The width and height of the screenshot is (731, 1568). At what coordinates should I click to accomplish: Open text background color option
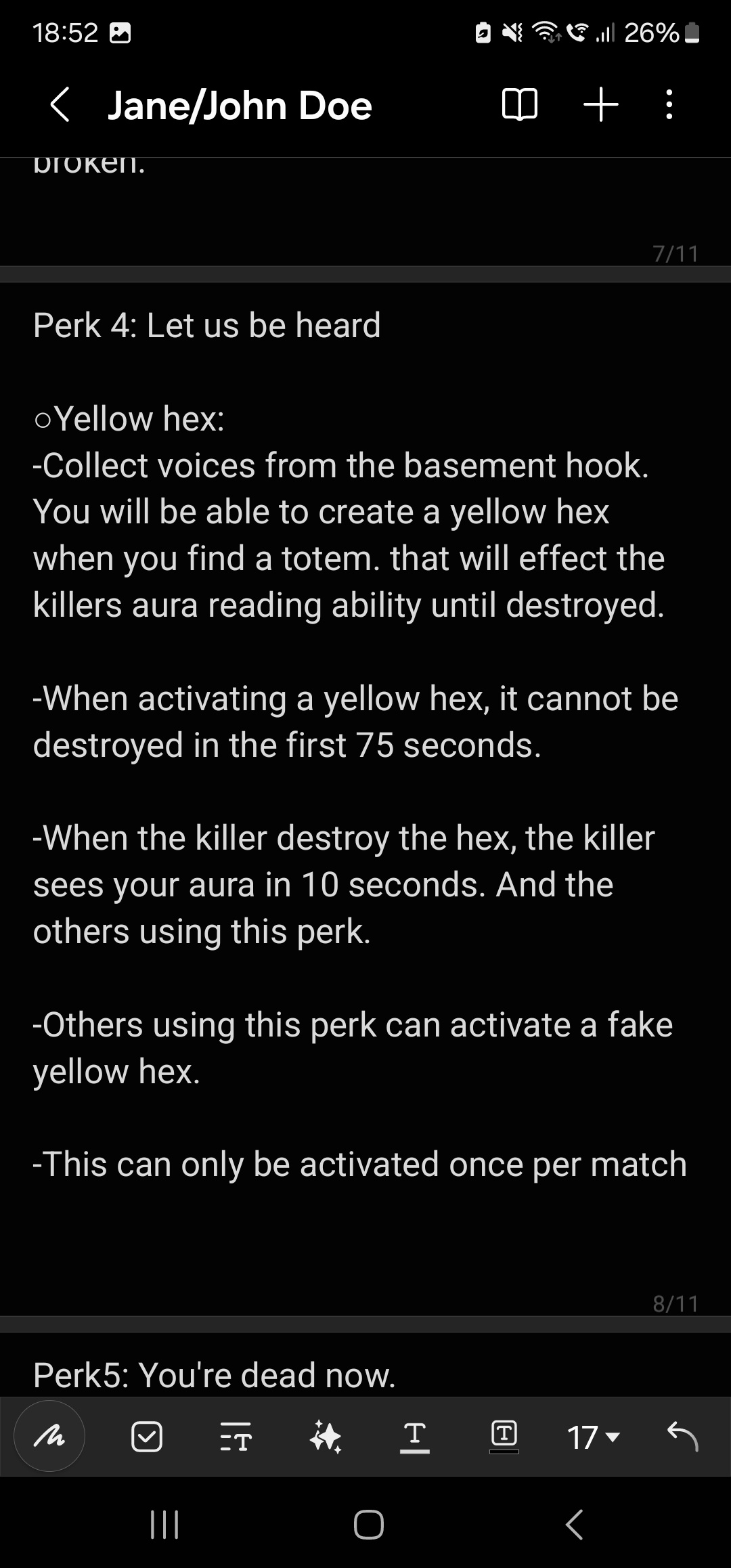pyautogui.click(x=504, y=1437)
